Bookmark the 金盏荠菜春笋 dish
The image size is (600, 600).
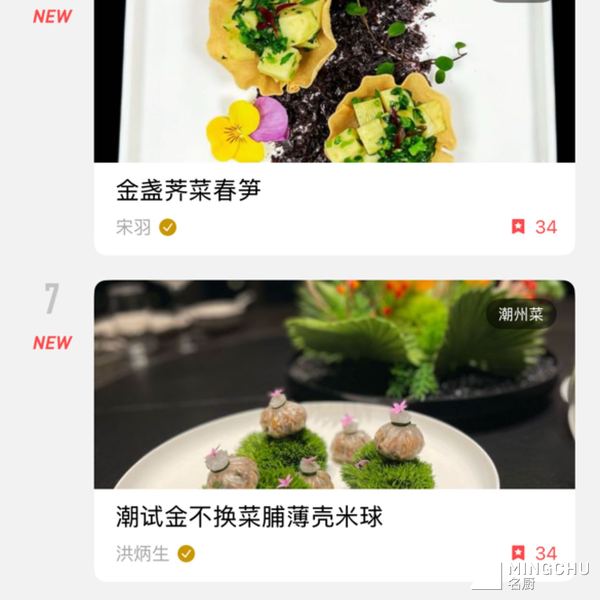click(x=518, y=227)
